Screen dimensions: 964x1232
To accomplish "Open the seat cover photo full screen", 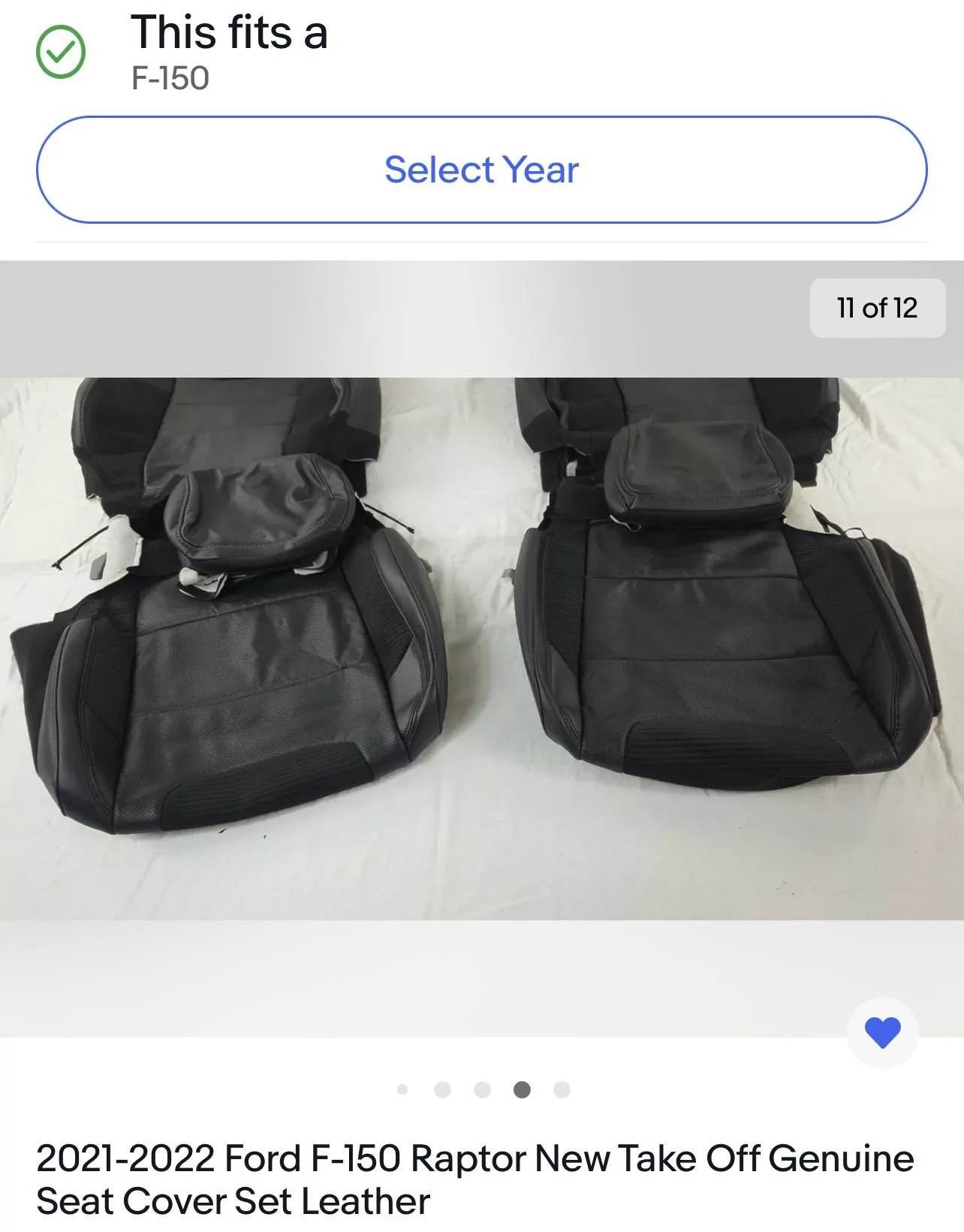I will tap(481, 648).
